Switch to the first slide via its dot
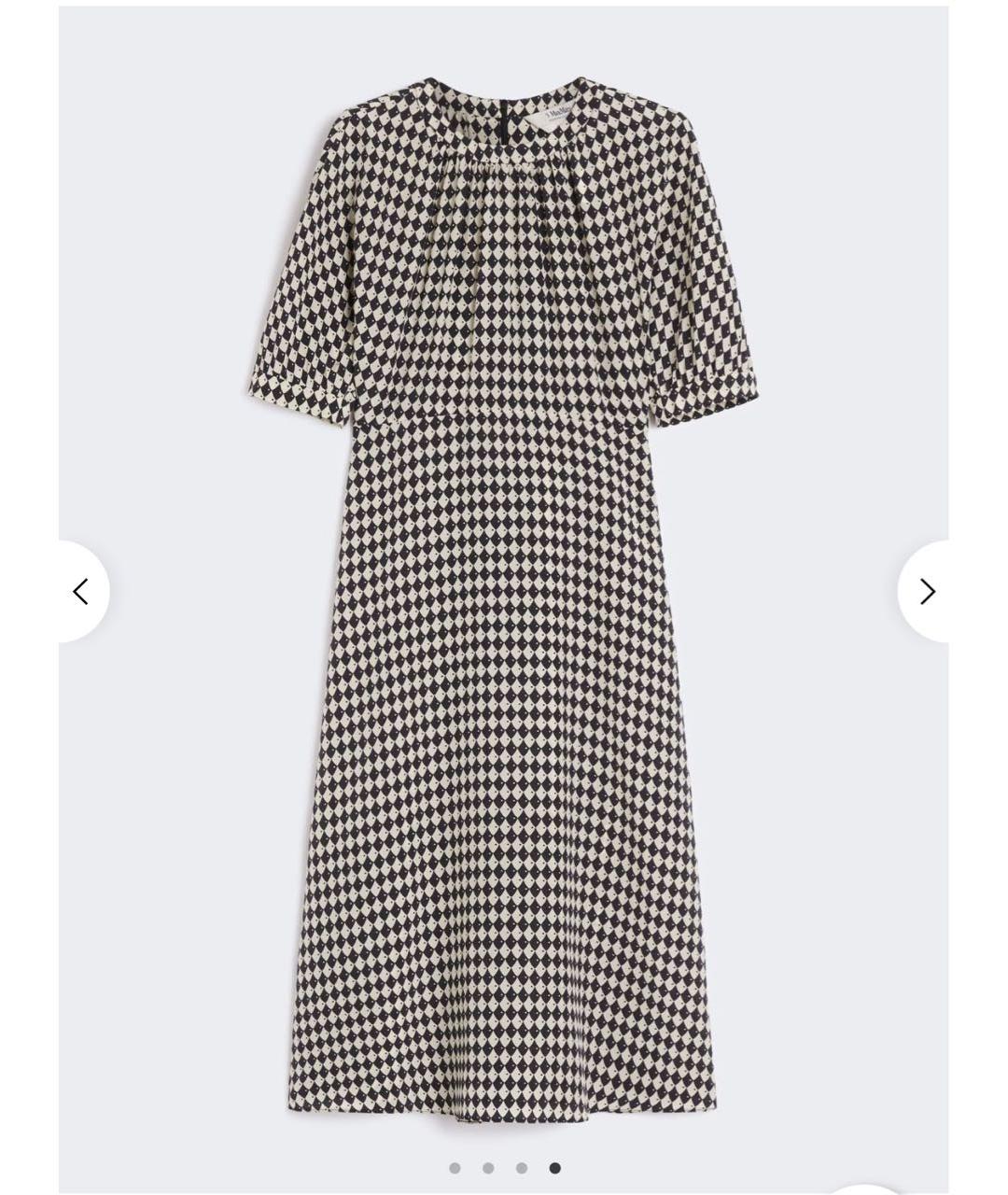Viewport: 1008px width, 1195px height. 456,1170
